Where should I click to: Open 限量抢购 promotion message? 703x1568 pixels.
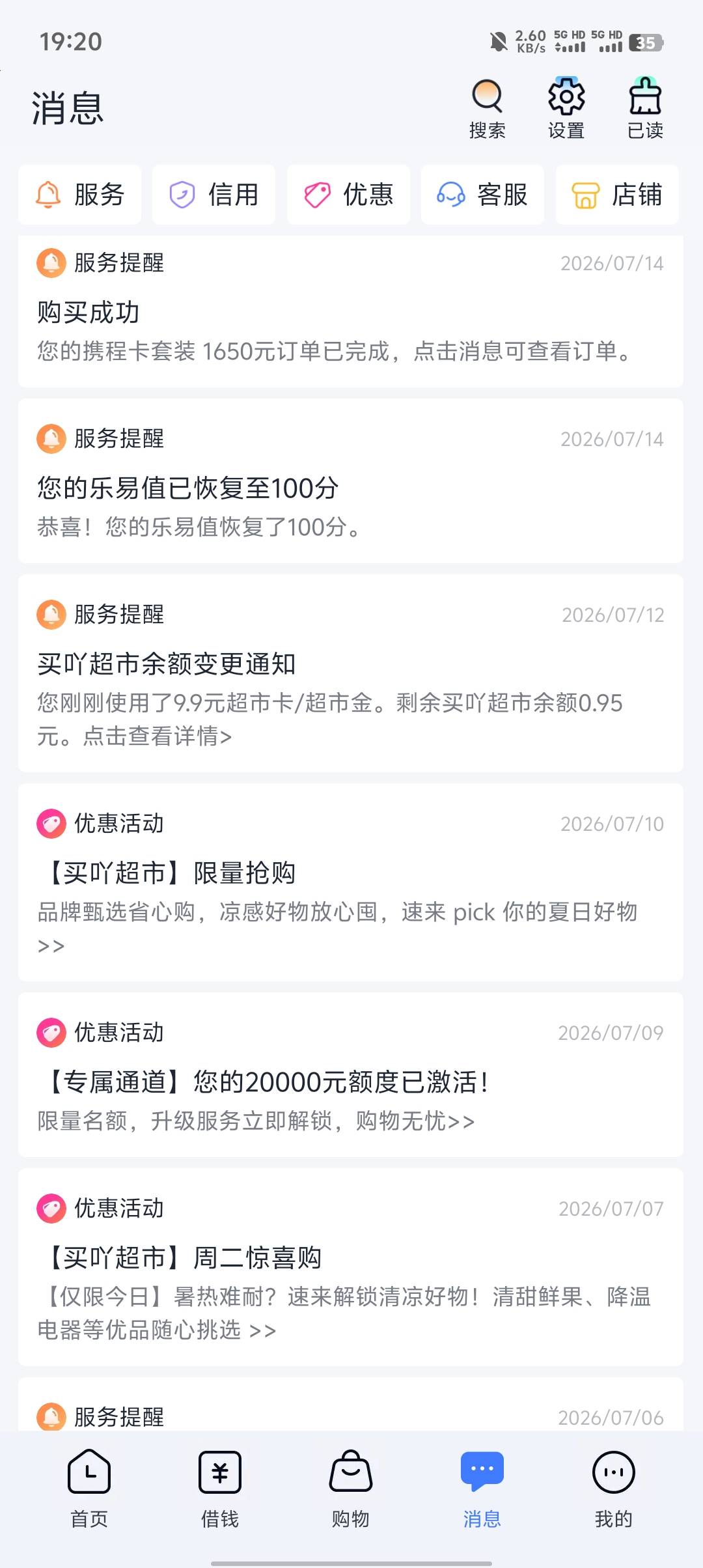point(350,882)
